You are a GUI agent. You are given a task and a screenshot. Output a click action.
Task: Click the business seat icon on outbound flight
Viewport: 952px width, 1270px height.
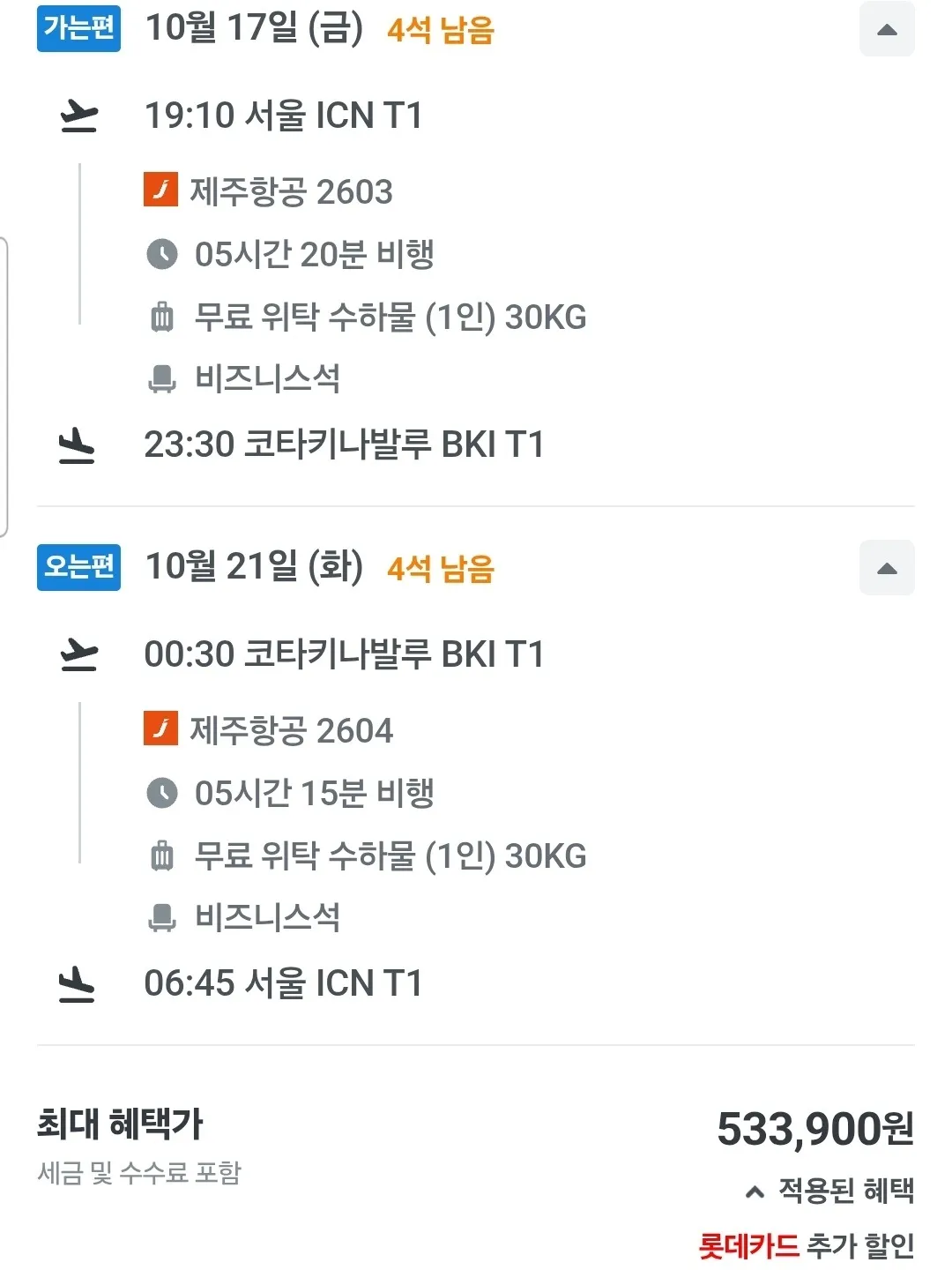(162, 378)
